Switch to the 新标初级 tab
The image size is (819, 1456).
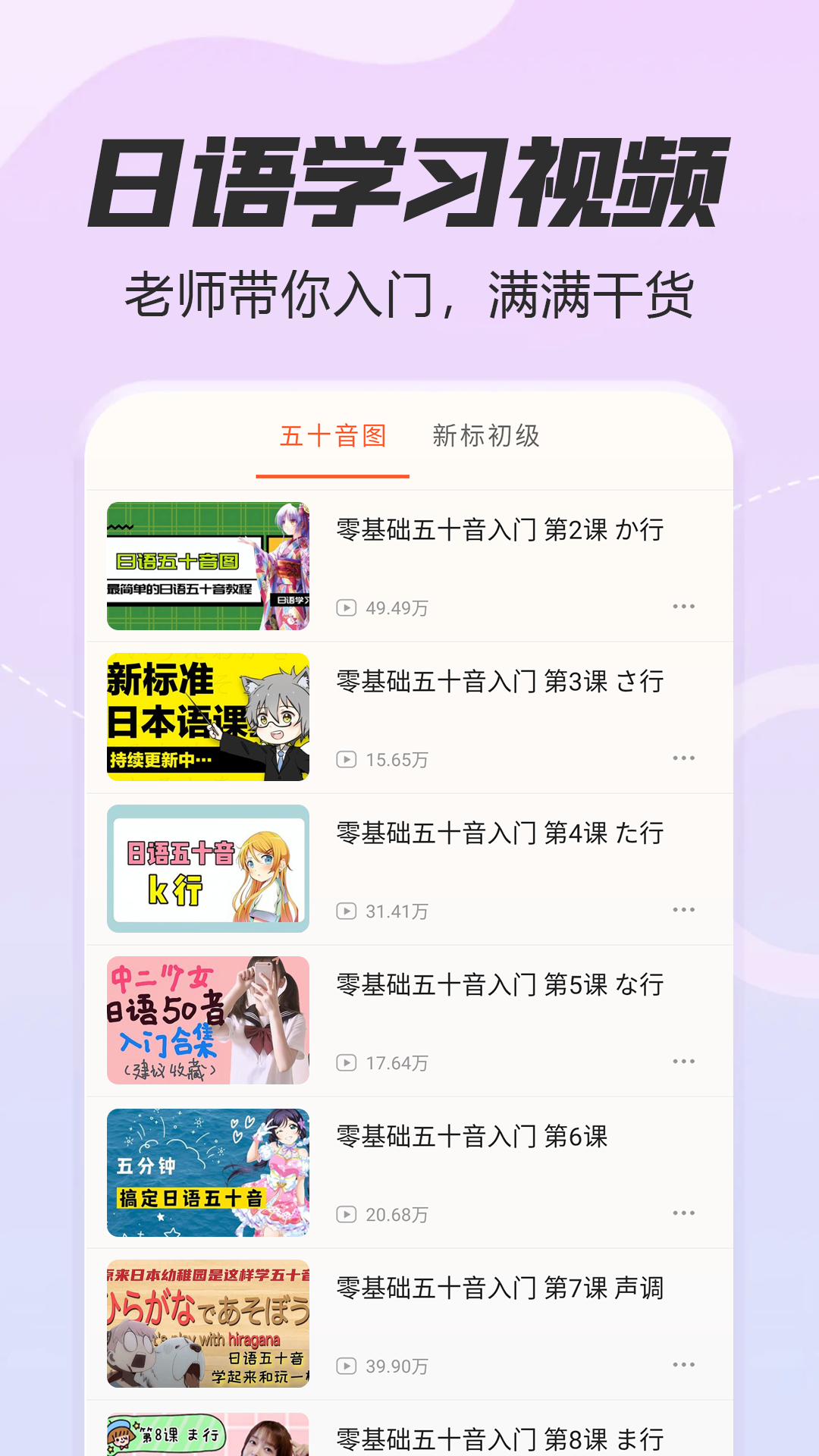point(486,435)
